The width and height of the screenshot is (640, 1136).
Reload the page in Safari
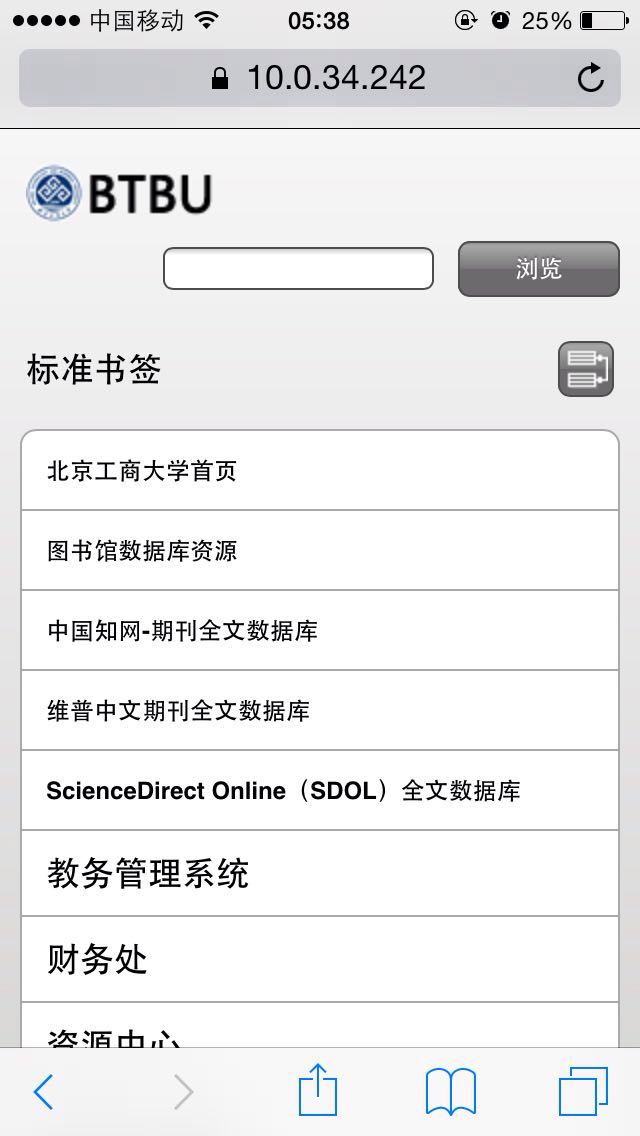coord(591,78)
